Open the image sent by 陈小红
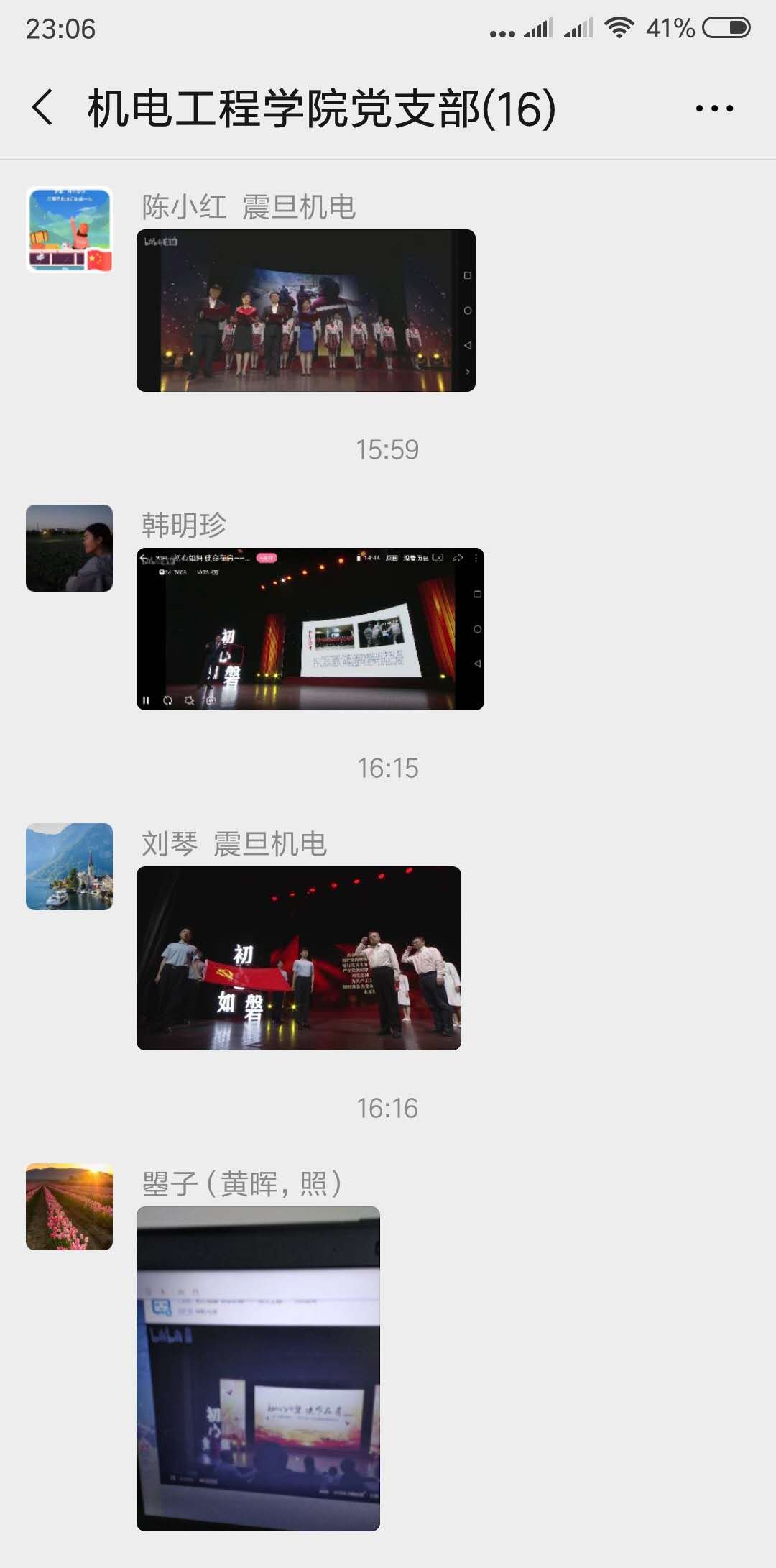 [x=305, y=311]
